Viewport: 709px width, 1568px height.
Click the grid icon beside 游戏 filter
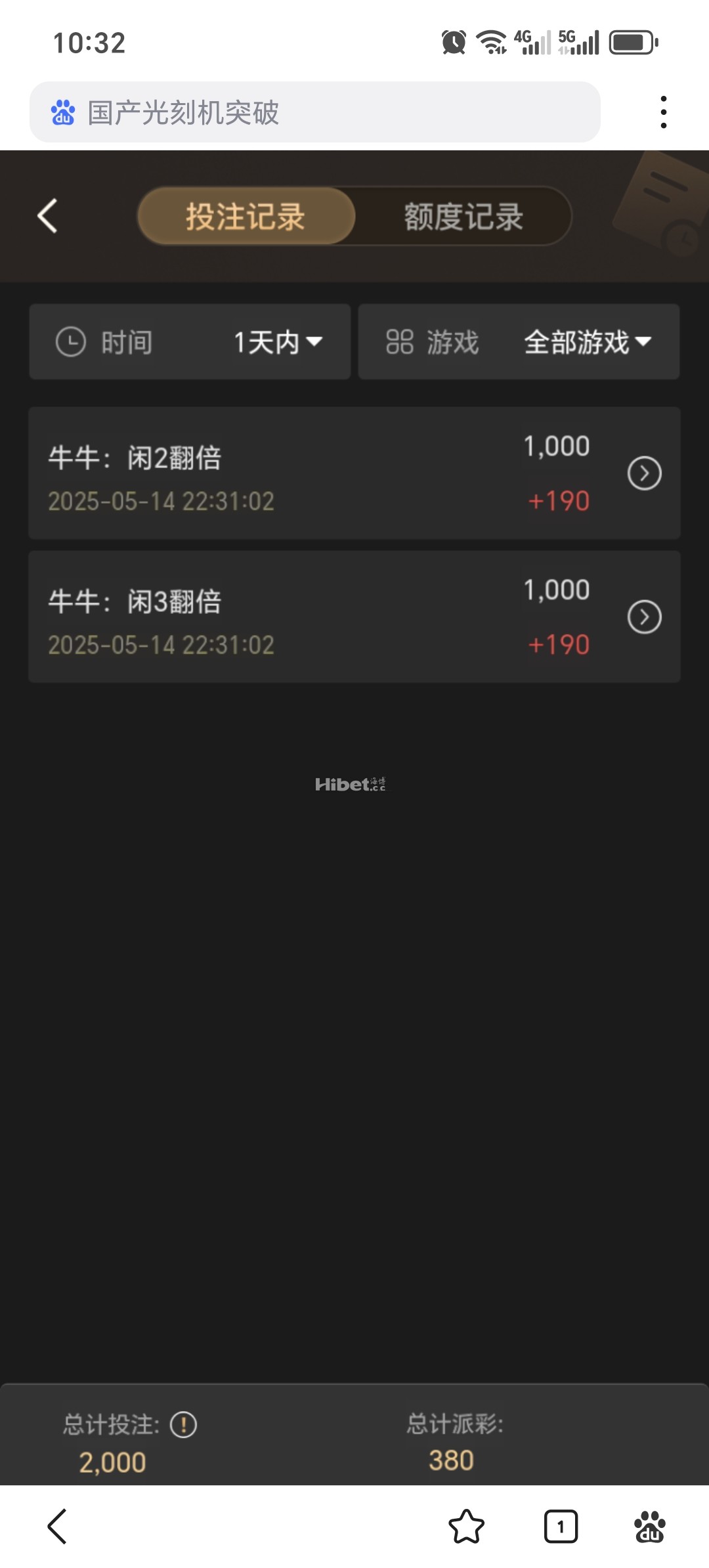point(400,342)
